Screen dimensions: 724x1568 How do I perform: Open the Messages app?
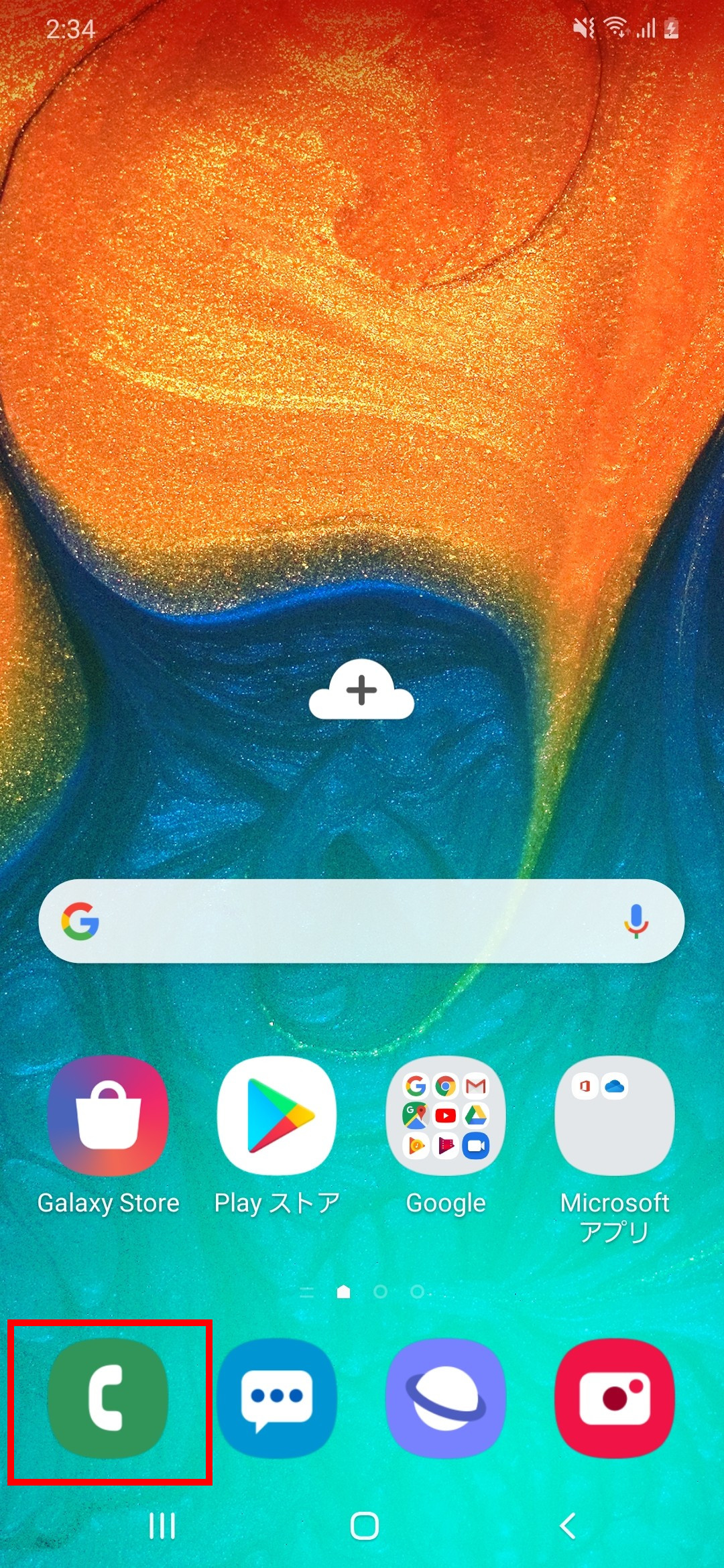(x=277, y=1398)
